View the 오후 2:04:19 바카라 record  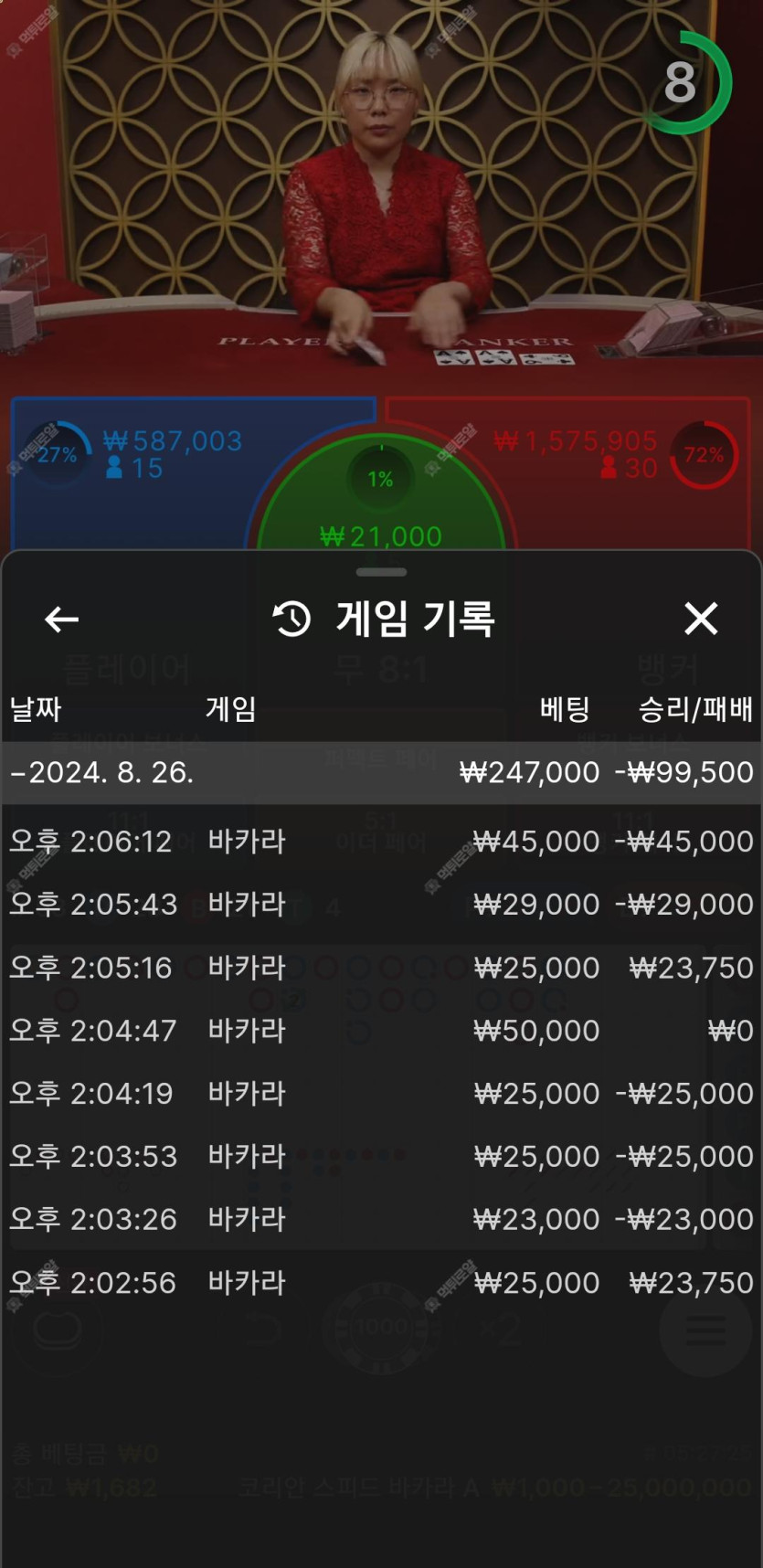coord(381,1094)
